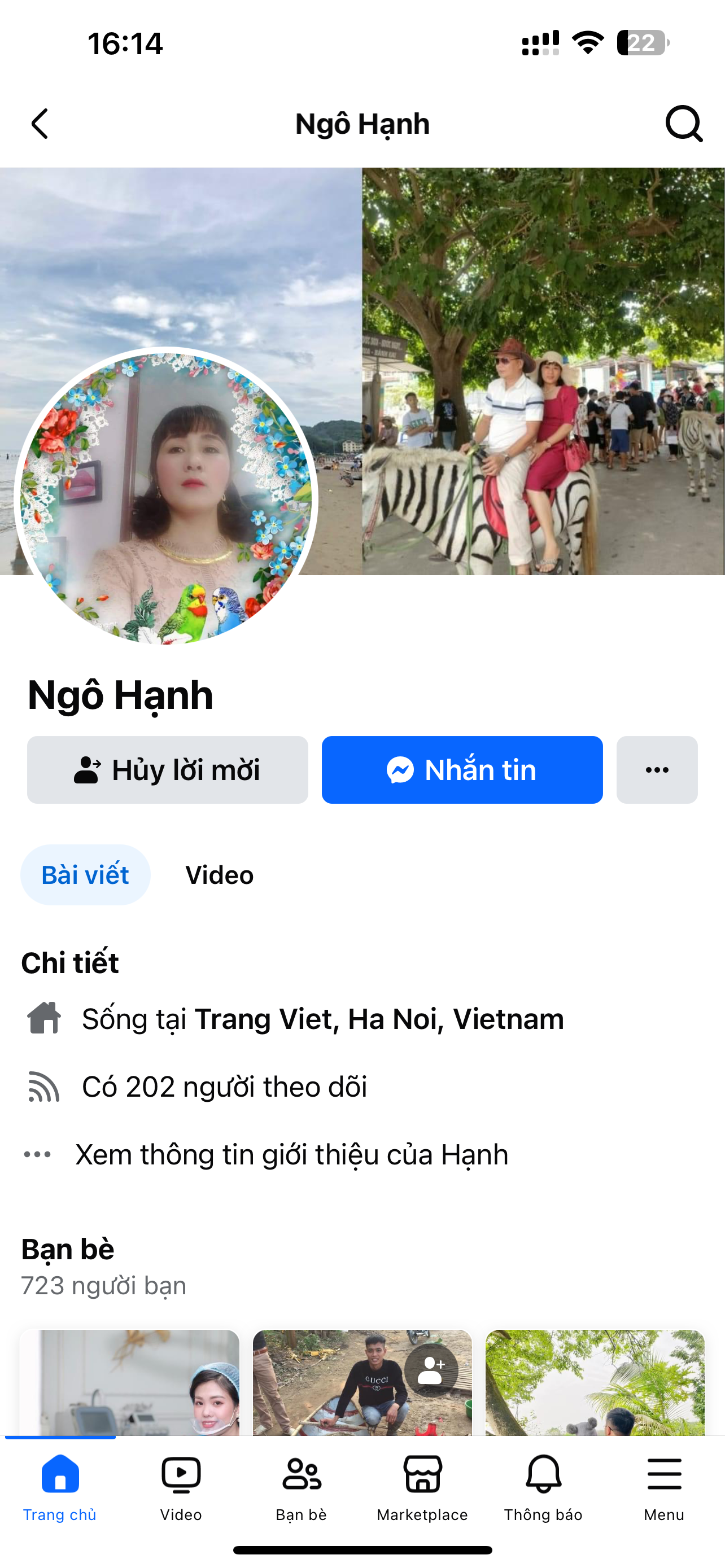Go back from Ngô Hạnh's profile
The image size is (725, 1568).
40,124
